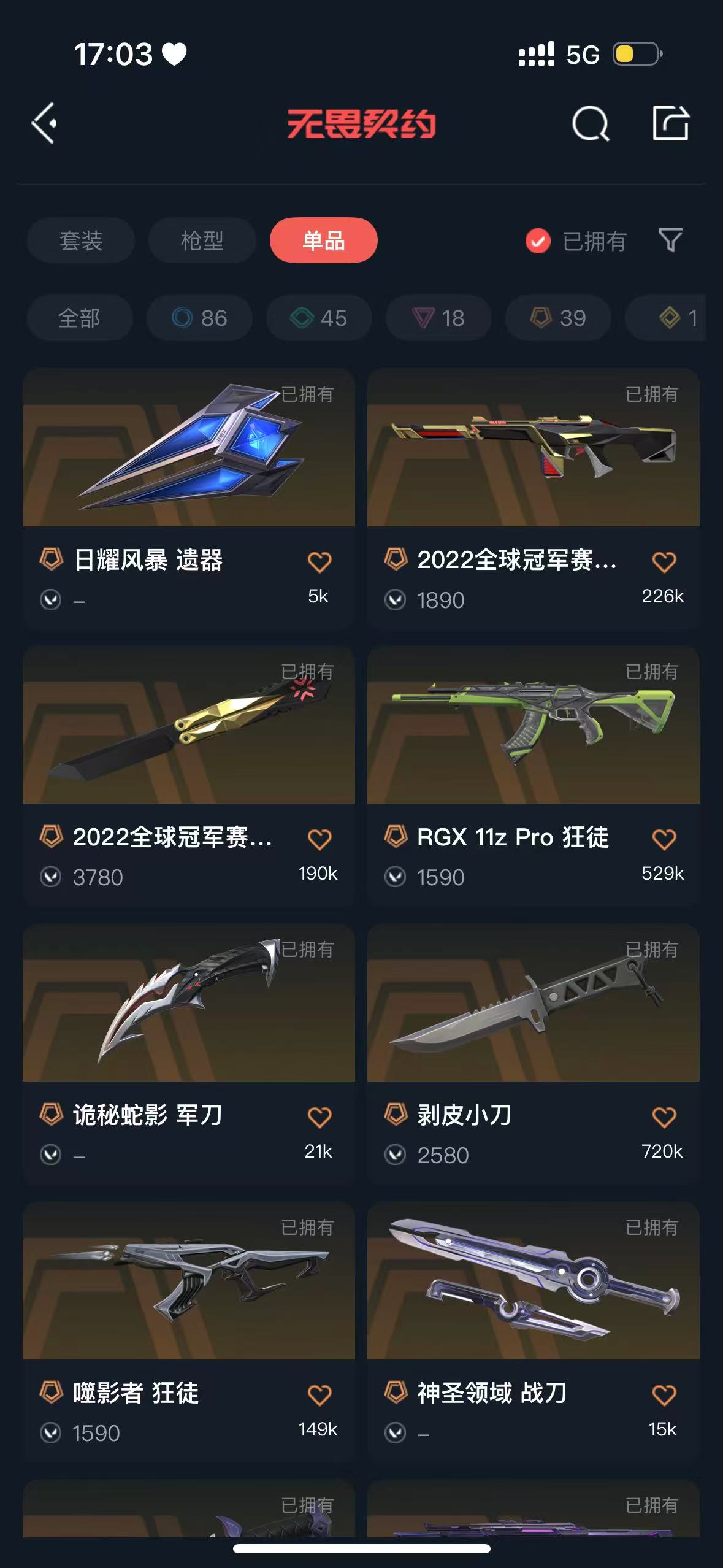This screenshot has width=723, height=1568.
Task: Open the funnel filter options
Action: [x=670, y=240]
